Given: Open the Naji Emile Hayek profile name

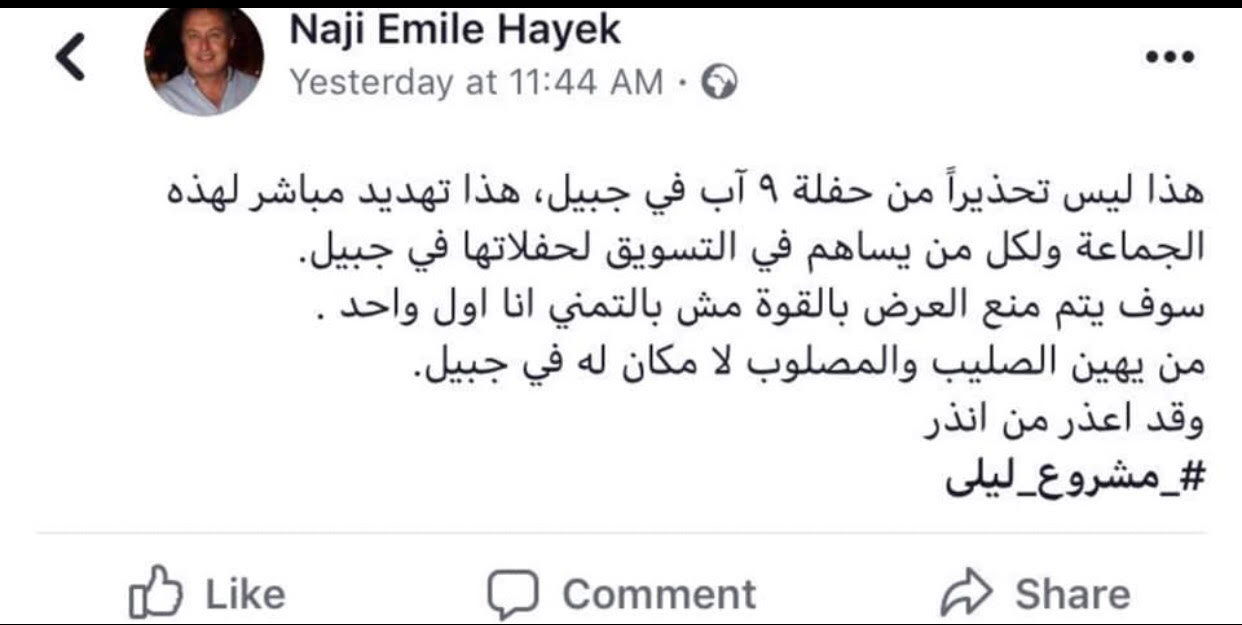Looking at the screenshot, I should (455, 30).
